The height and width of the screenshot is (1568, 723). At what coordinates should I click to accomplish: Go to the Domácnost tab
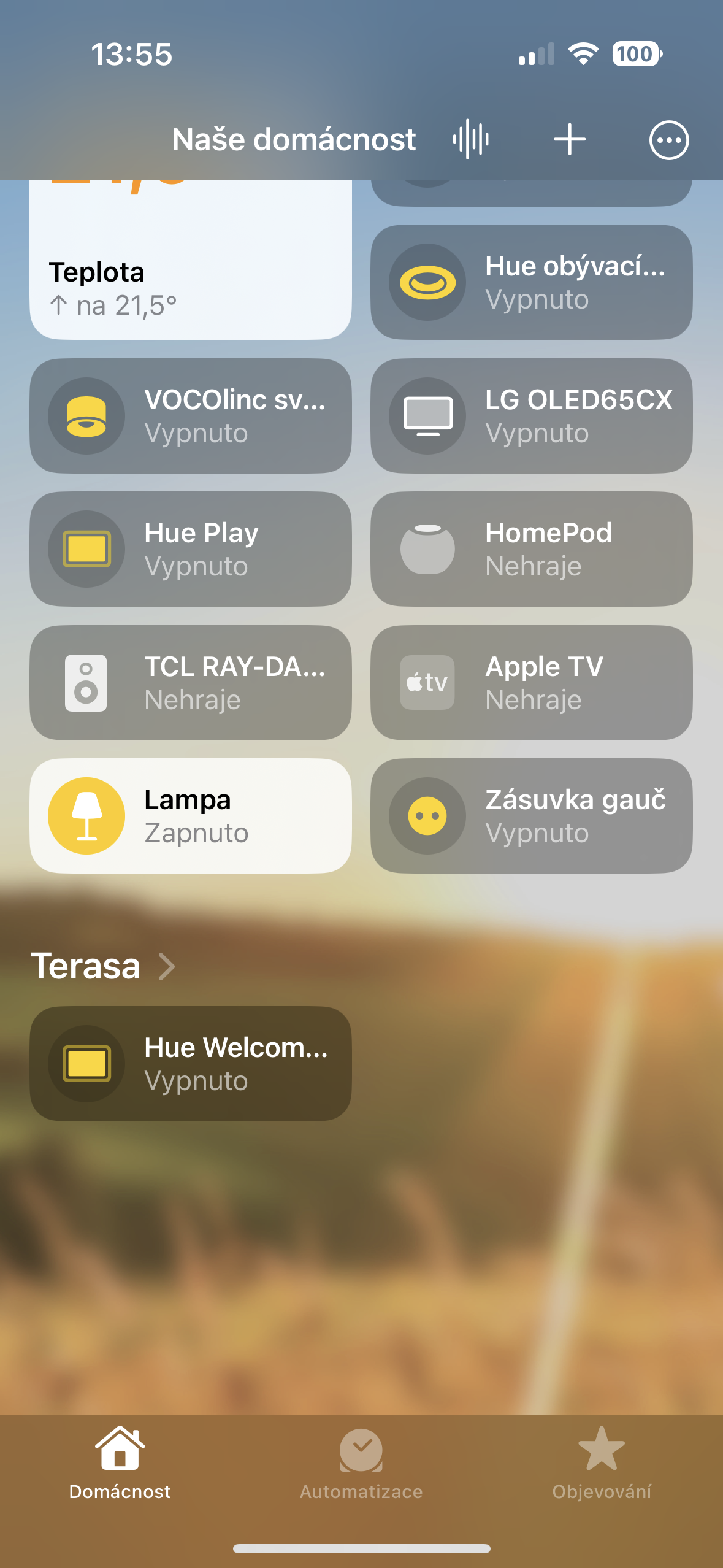[x=120, y=1463]
